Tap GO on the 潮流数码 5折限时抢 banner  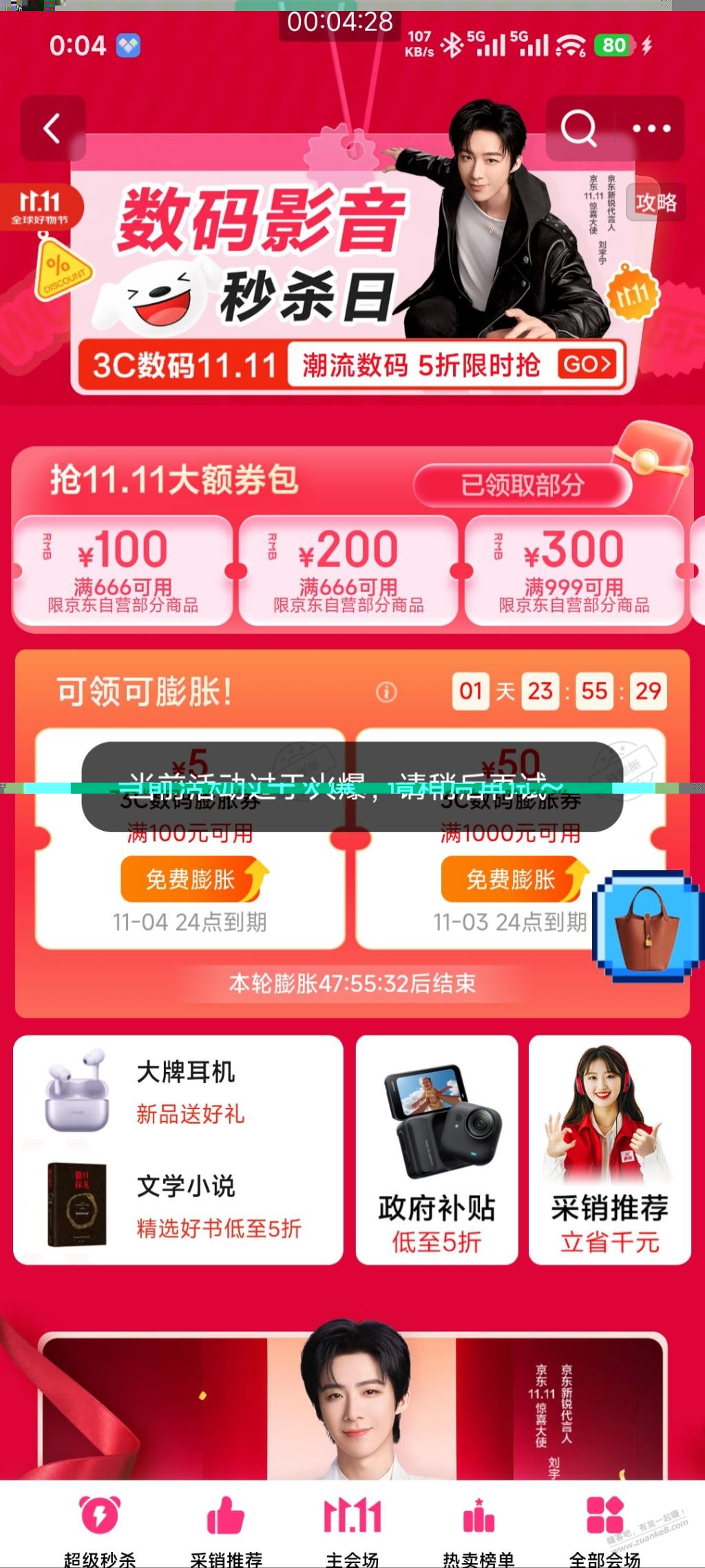click(587, 364)
